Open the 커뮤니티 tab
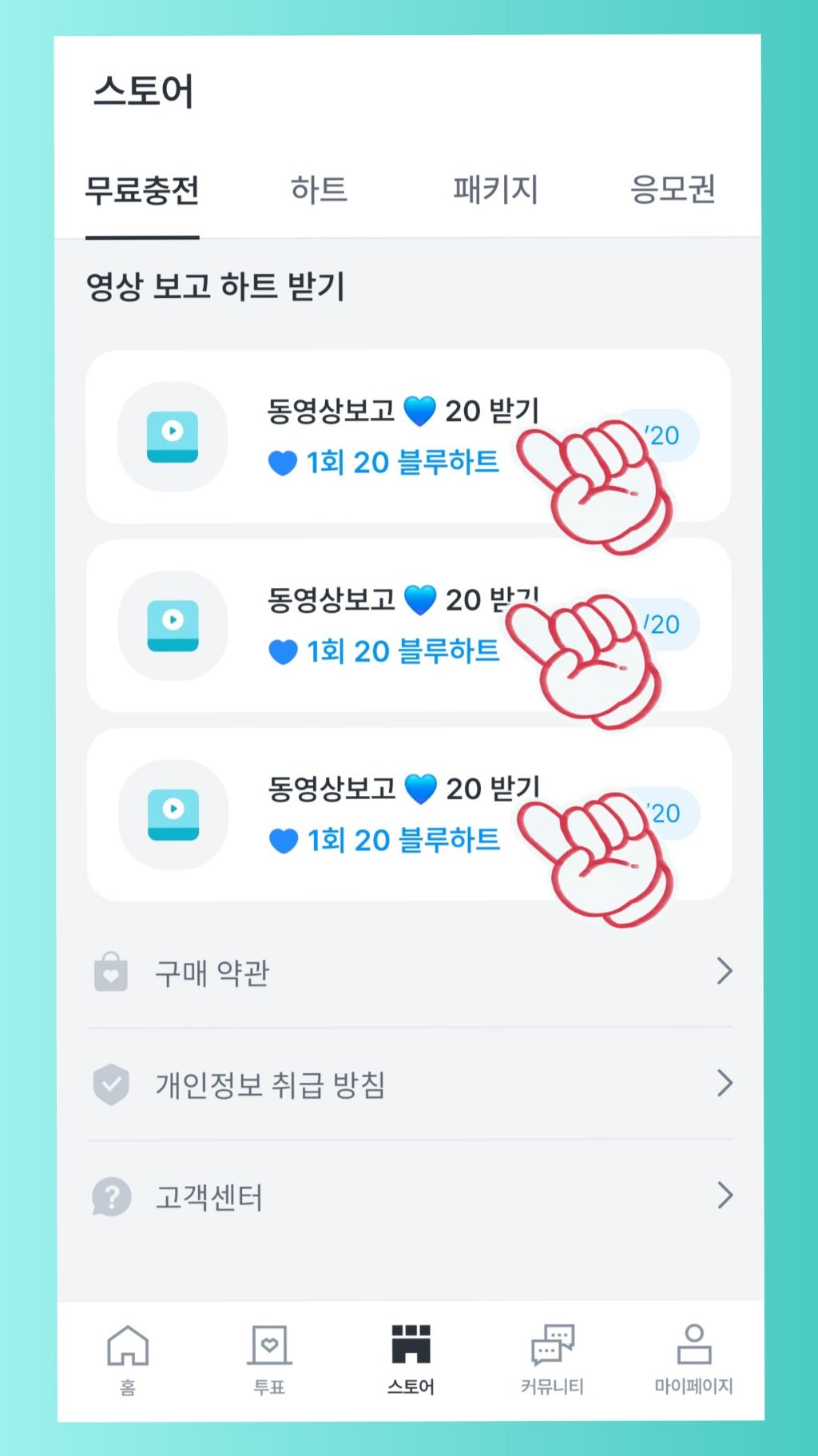Viewport: 818px width, 1456px height. [x=552, y=1359]
